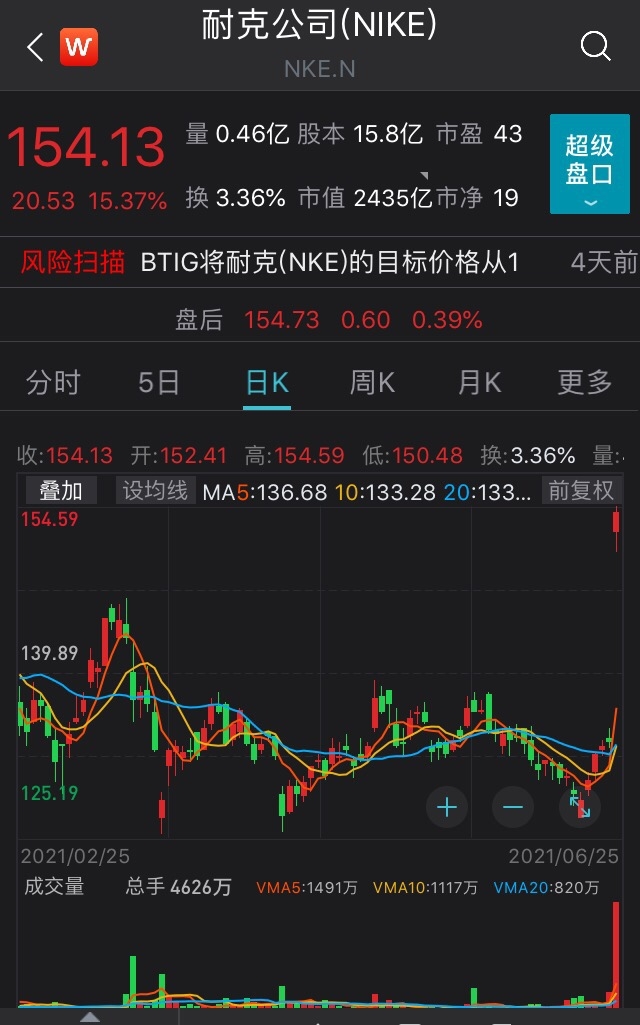This screenshot has width=640, height=1025.
Task: Switch to the 月K chart tab
Action: [479, 382]
